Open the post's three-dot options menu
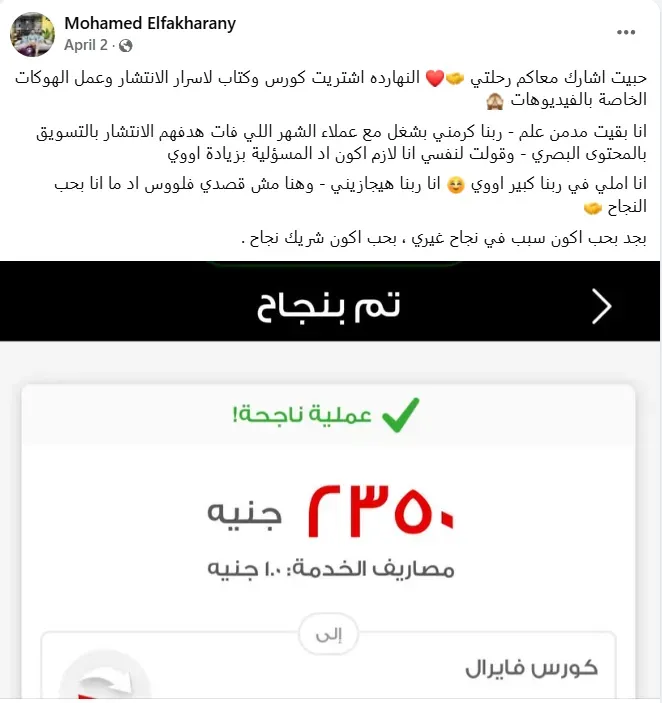Screen dimensions: 662x703 626,32
